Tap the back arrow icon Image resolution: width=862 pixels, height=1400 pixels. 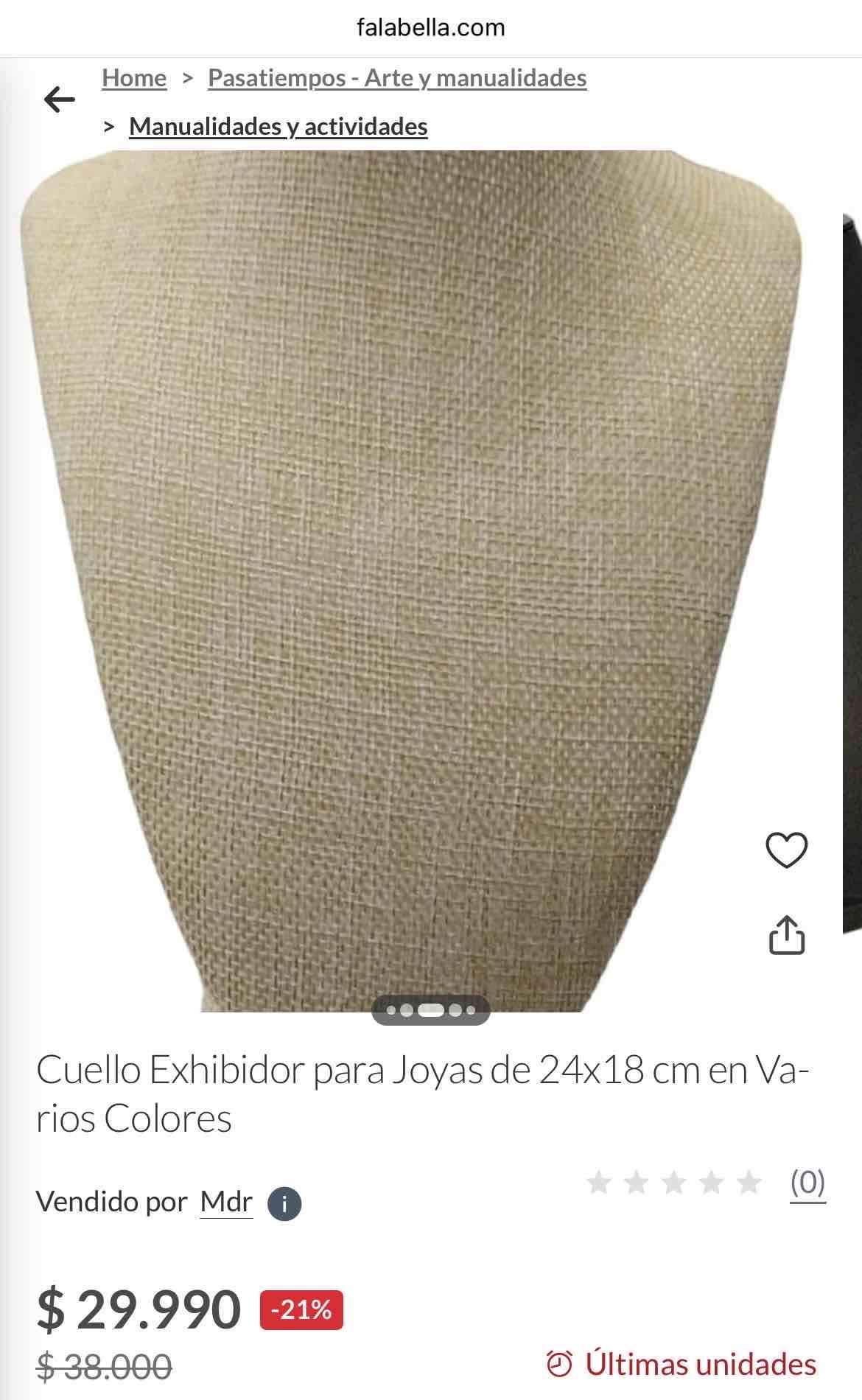point(60,98)
